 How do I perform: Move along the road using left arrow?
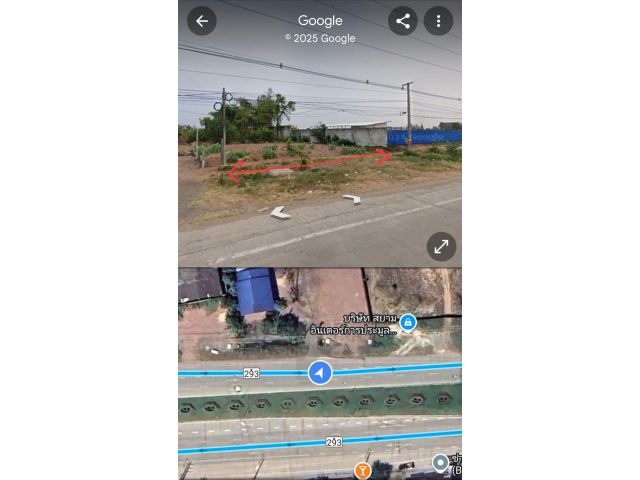click(279, 212)
